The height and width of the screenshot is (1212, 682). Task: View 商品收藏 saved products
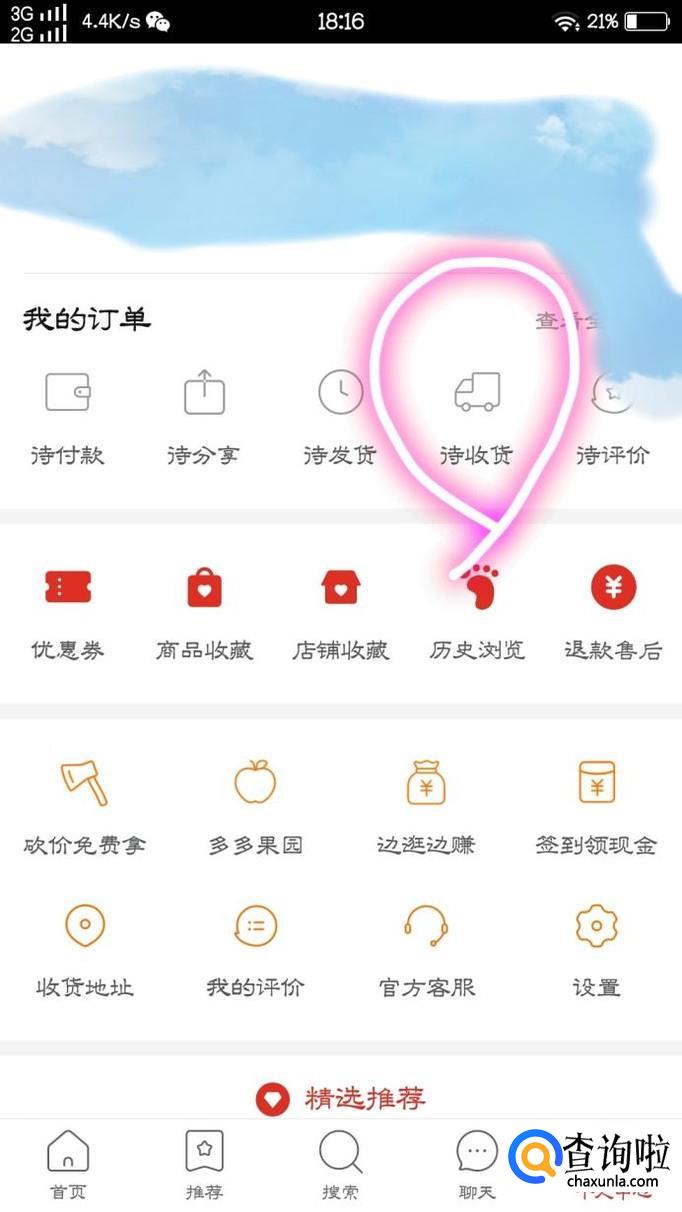pyautogui.click(x=204, y=613)
